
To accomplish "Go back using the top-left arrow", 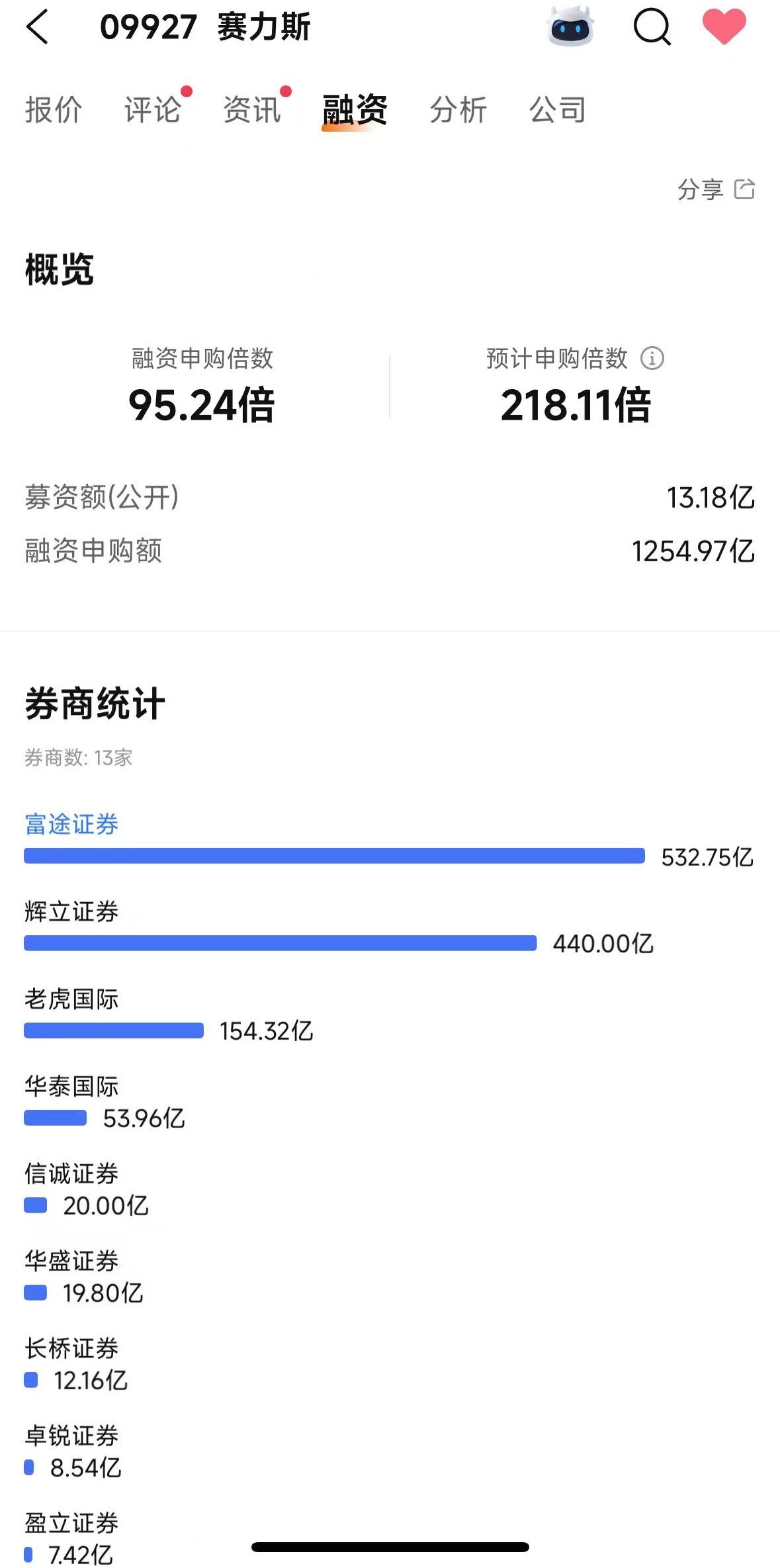I will (38, 27).
